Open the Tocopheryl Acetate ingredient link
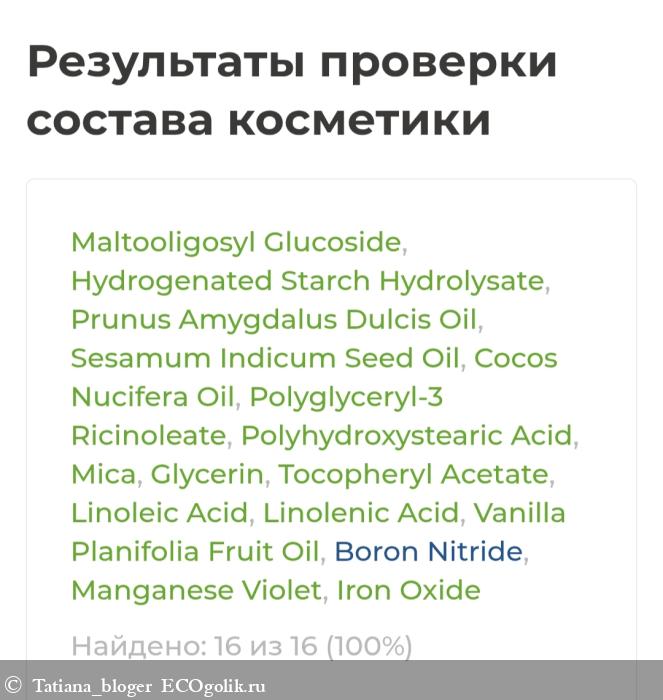 [413, 474]
